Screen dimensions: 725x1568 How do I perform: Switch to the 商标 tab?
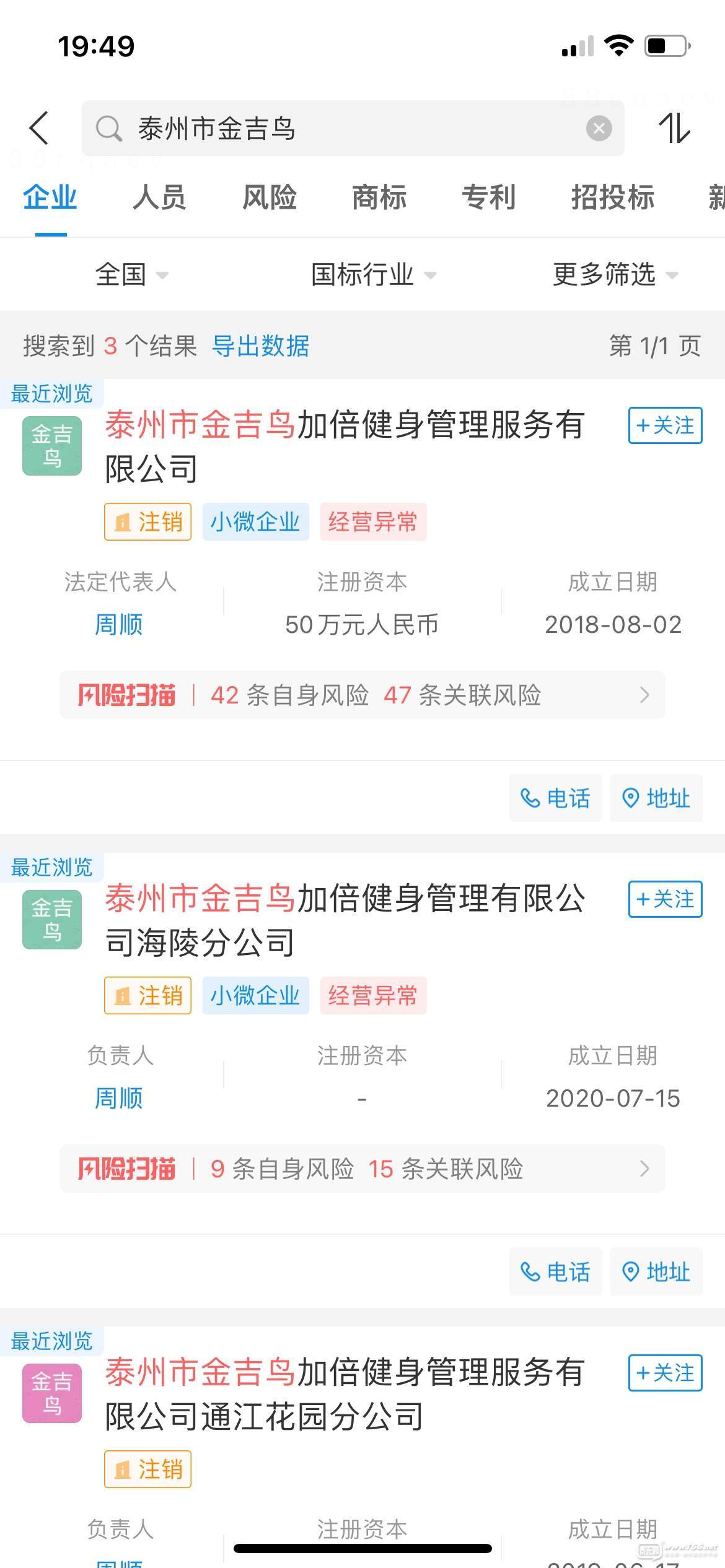(379, 198)
